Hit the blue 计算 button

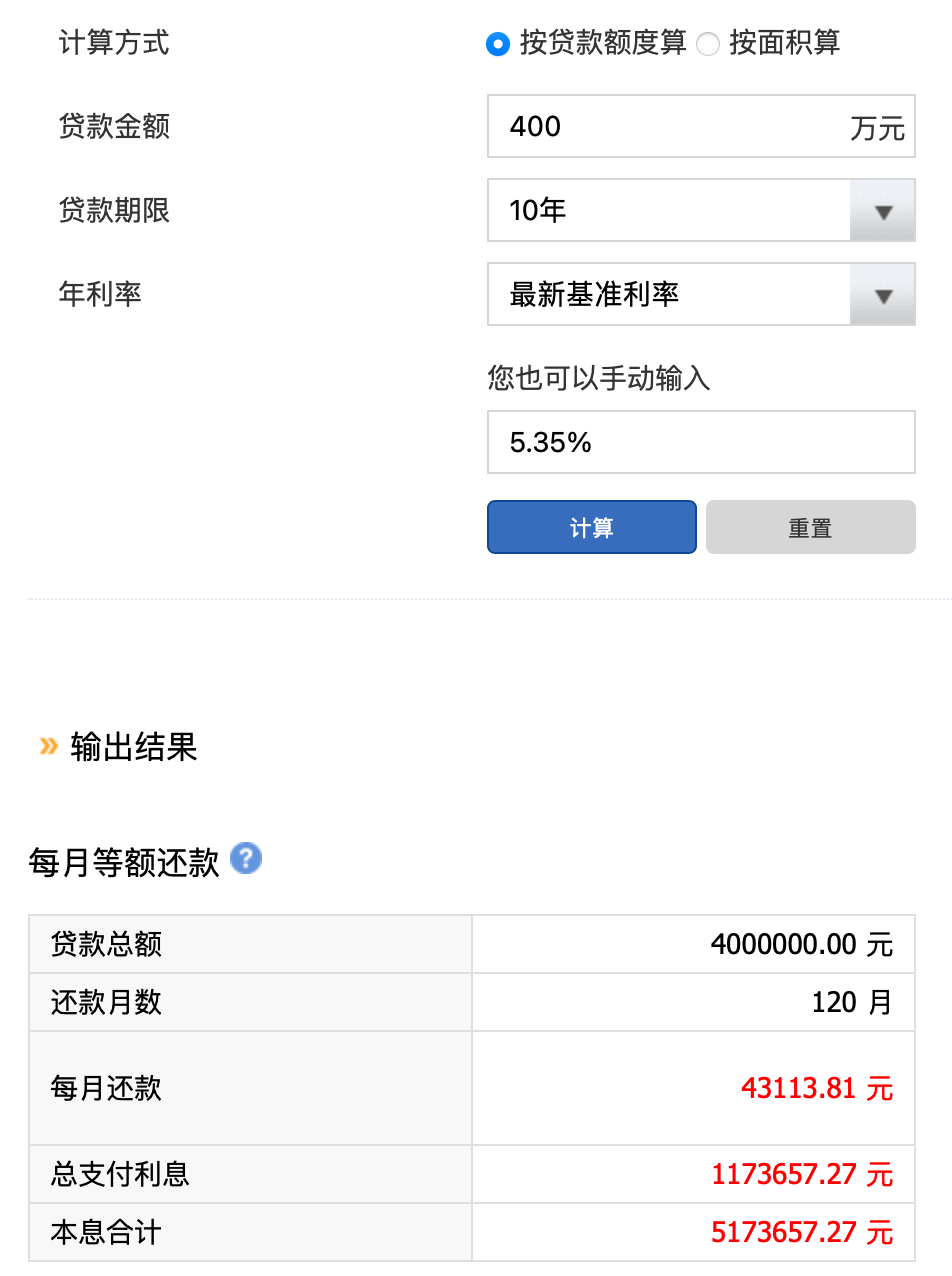coord(591,527)
